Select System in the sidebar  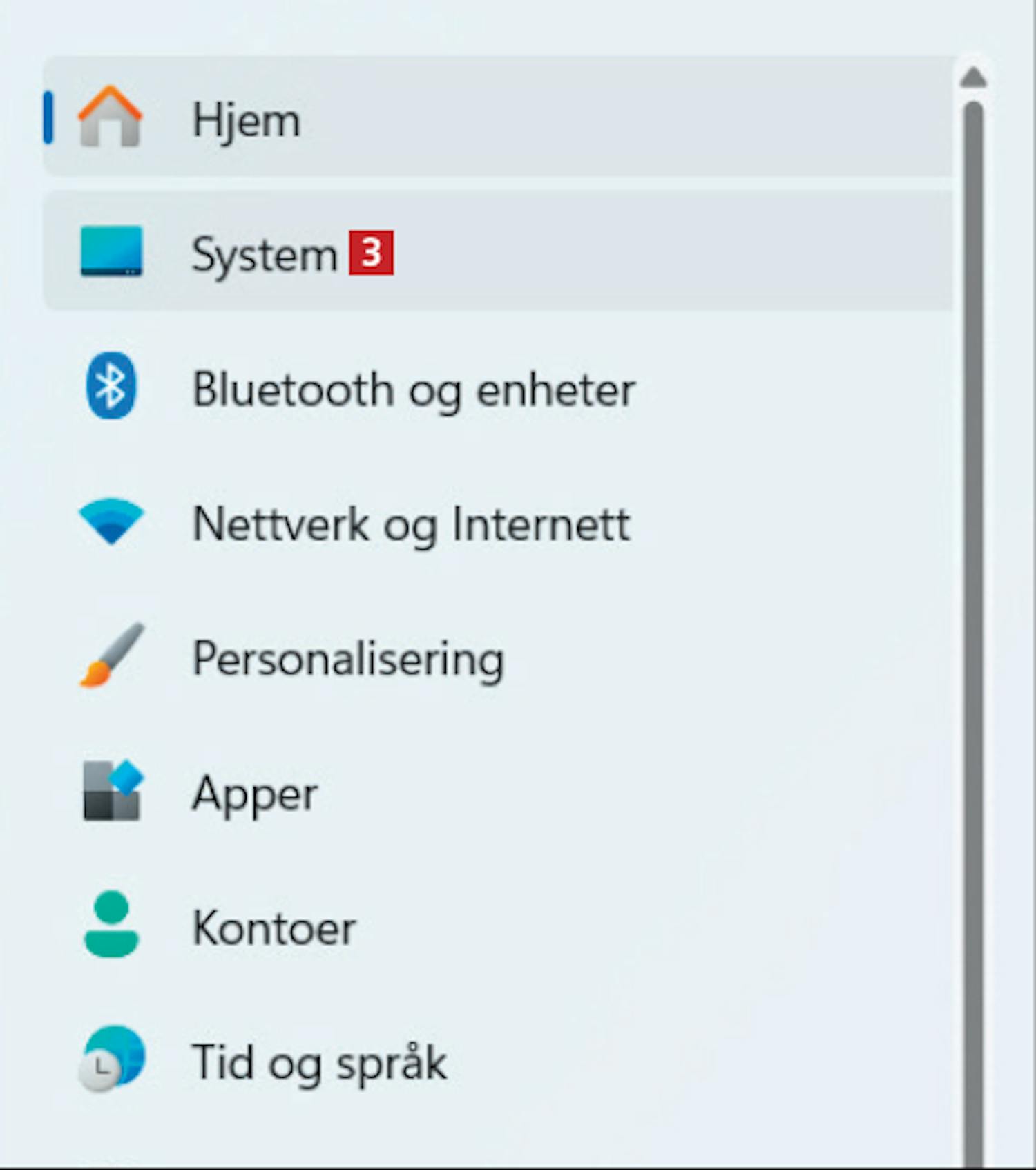[264, 254]
